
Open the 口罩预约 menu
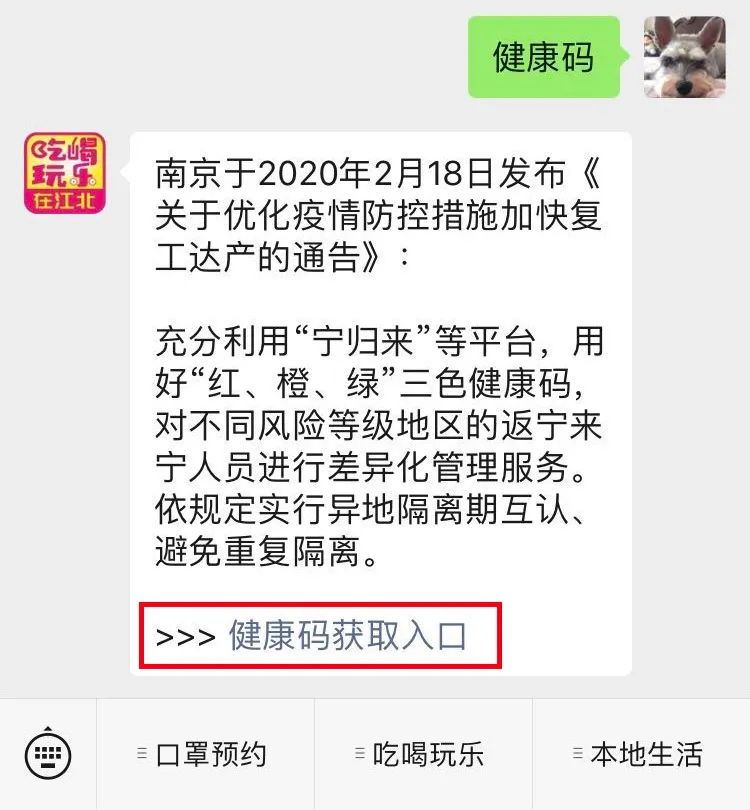click(x=205, y=754)
